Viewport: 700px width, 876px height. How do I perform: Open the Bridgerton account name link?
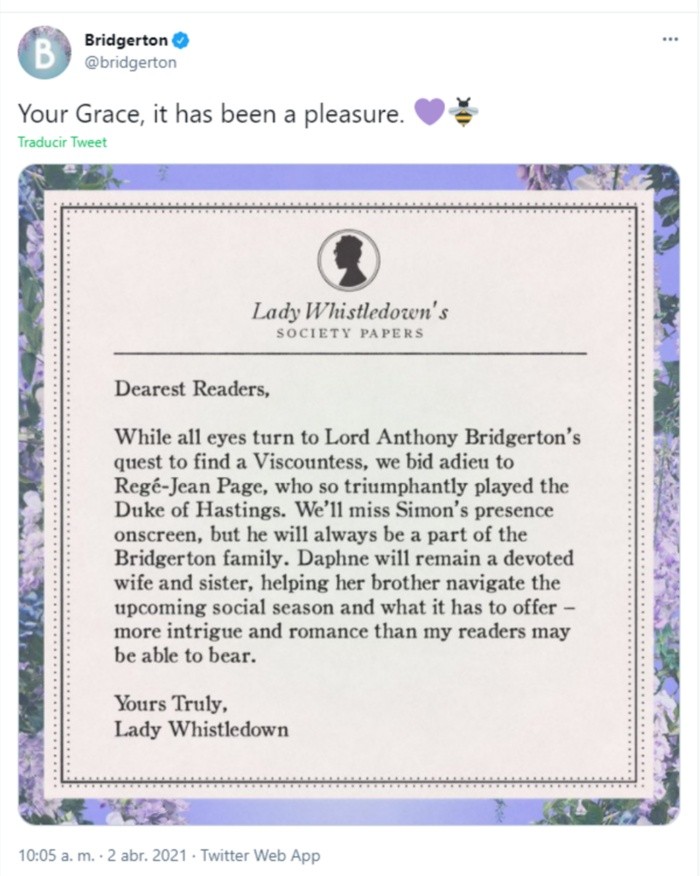pyautogui.click(x=126, y=41)
